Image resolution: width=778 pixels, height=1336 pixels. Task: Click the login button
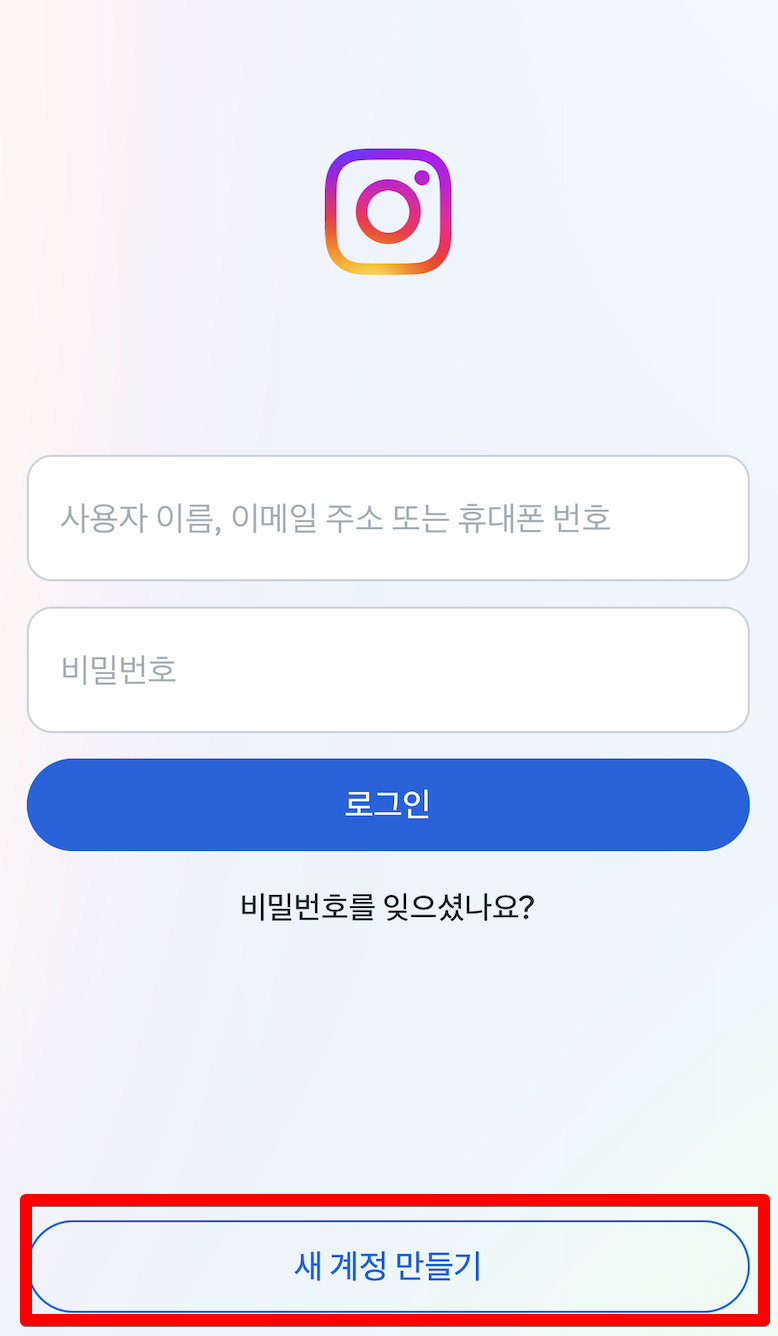point(388,804)
